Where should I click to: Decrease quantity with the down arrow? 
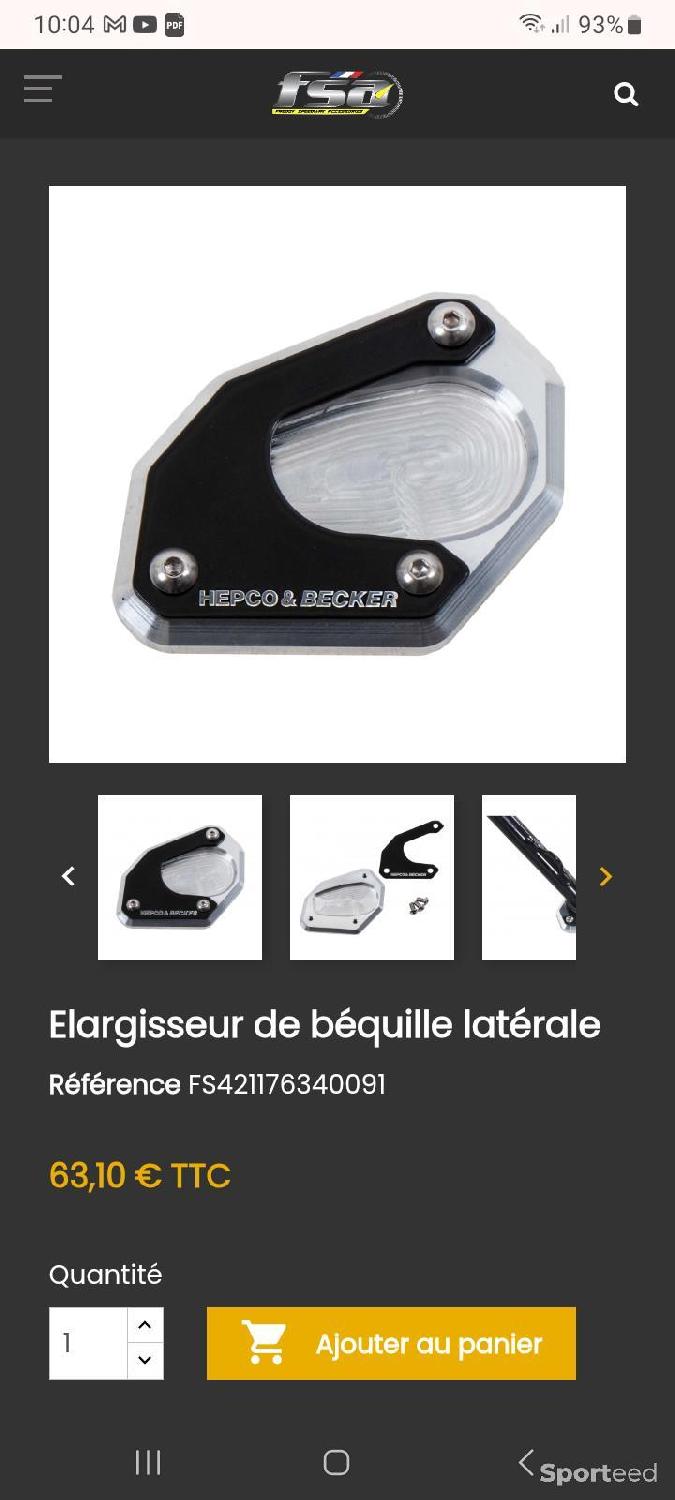click(145, 1361)
